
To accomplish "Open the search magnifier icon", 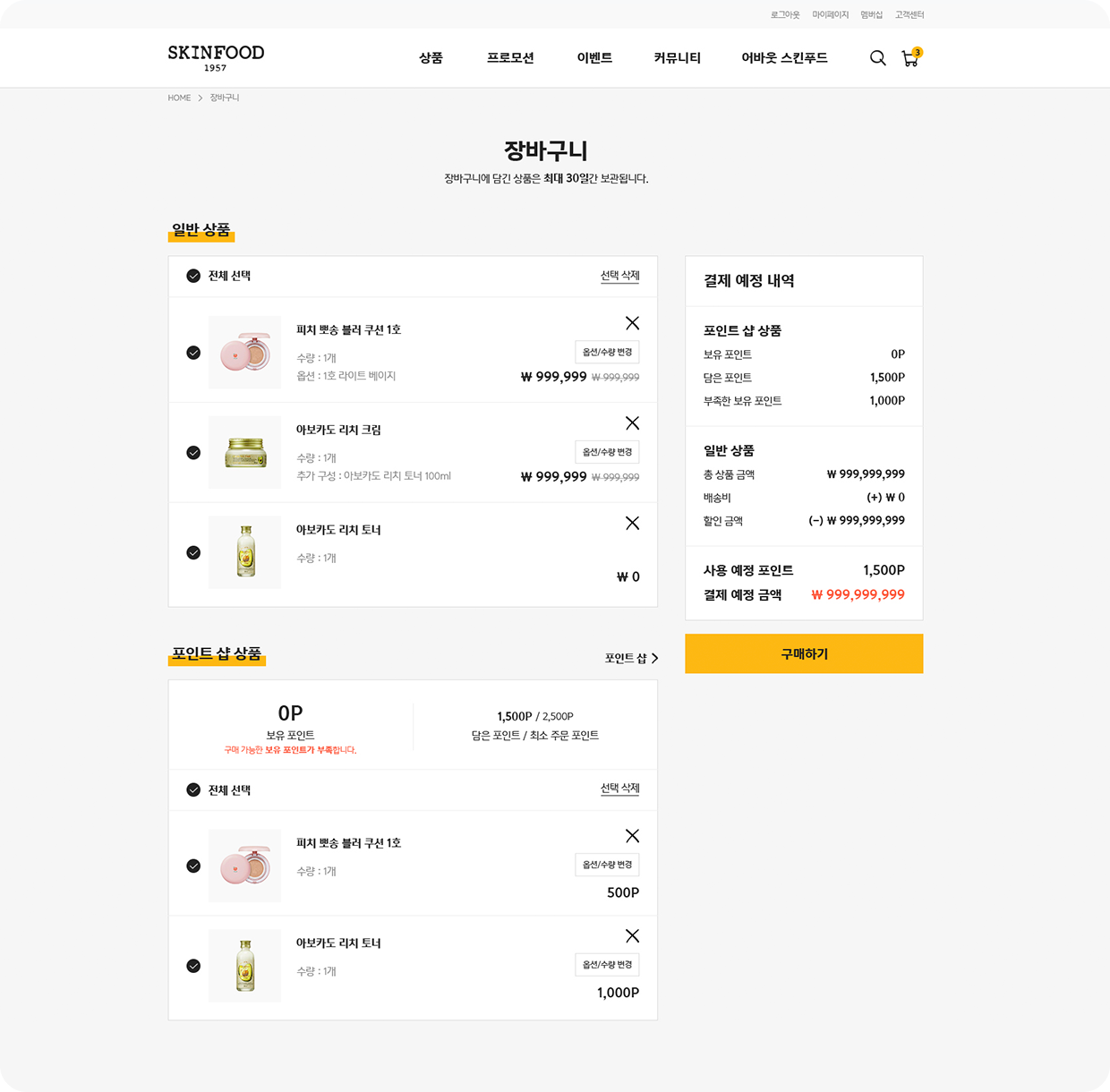I will [x=877, y=58].
